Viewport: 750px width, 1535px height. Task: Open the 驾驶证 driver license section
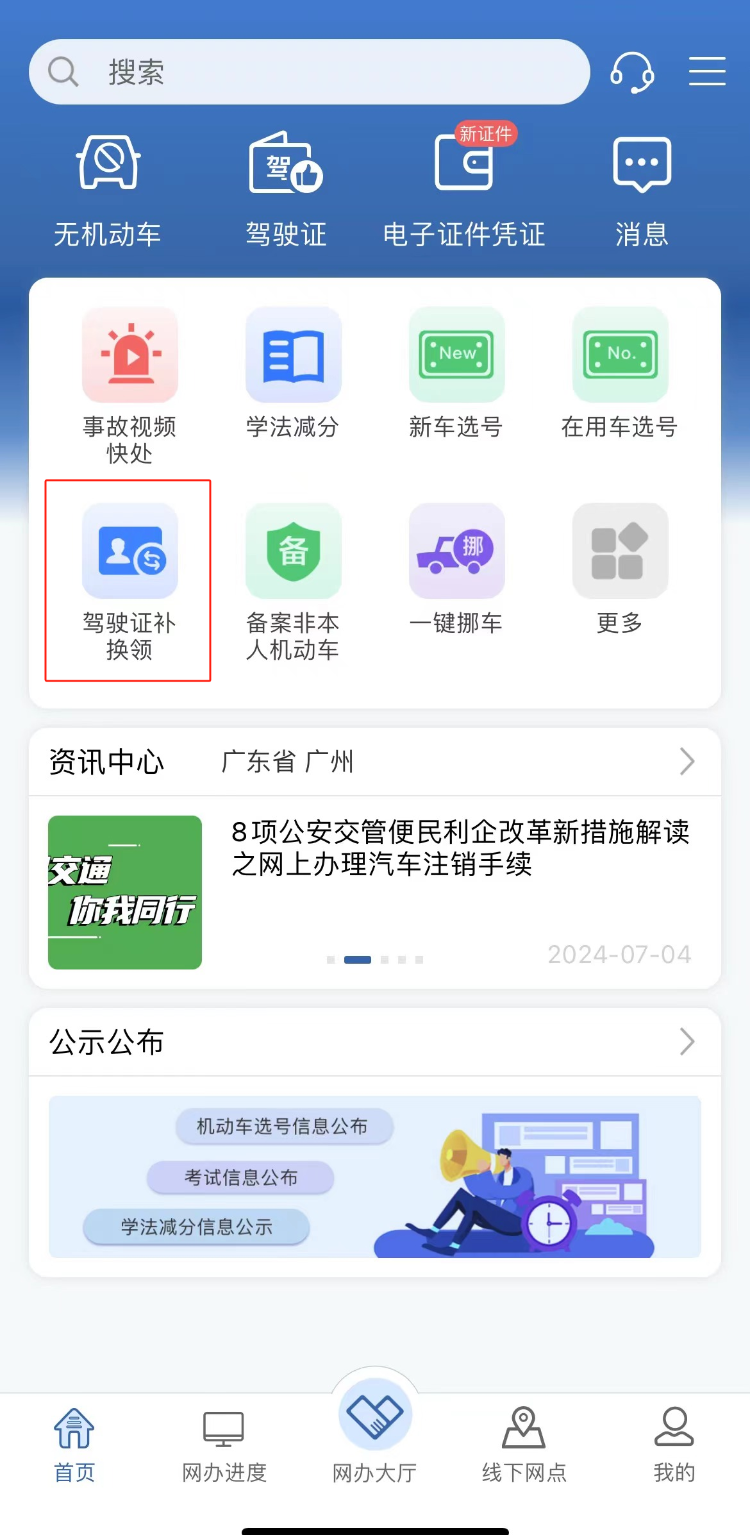pos(286,190)
